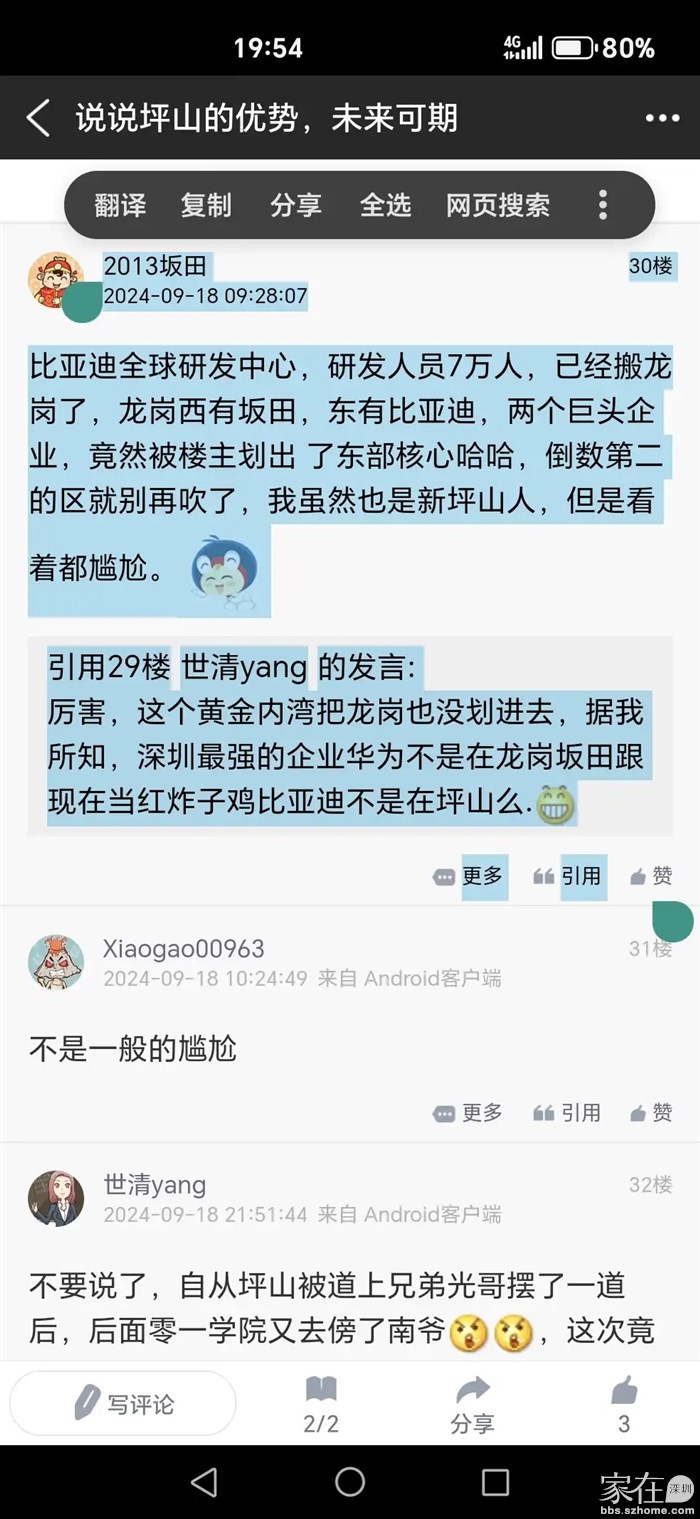Tap the system home button
This screenshot has height=1519, width=700.
350,1481
